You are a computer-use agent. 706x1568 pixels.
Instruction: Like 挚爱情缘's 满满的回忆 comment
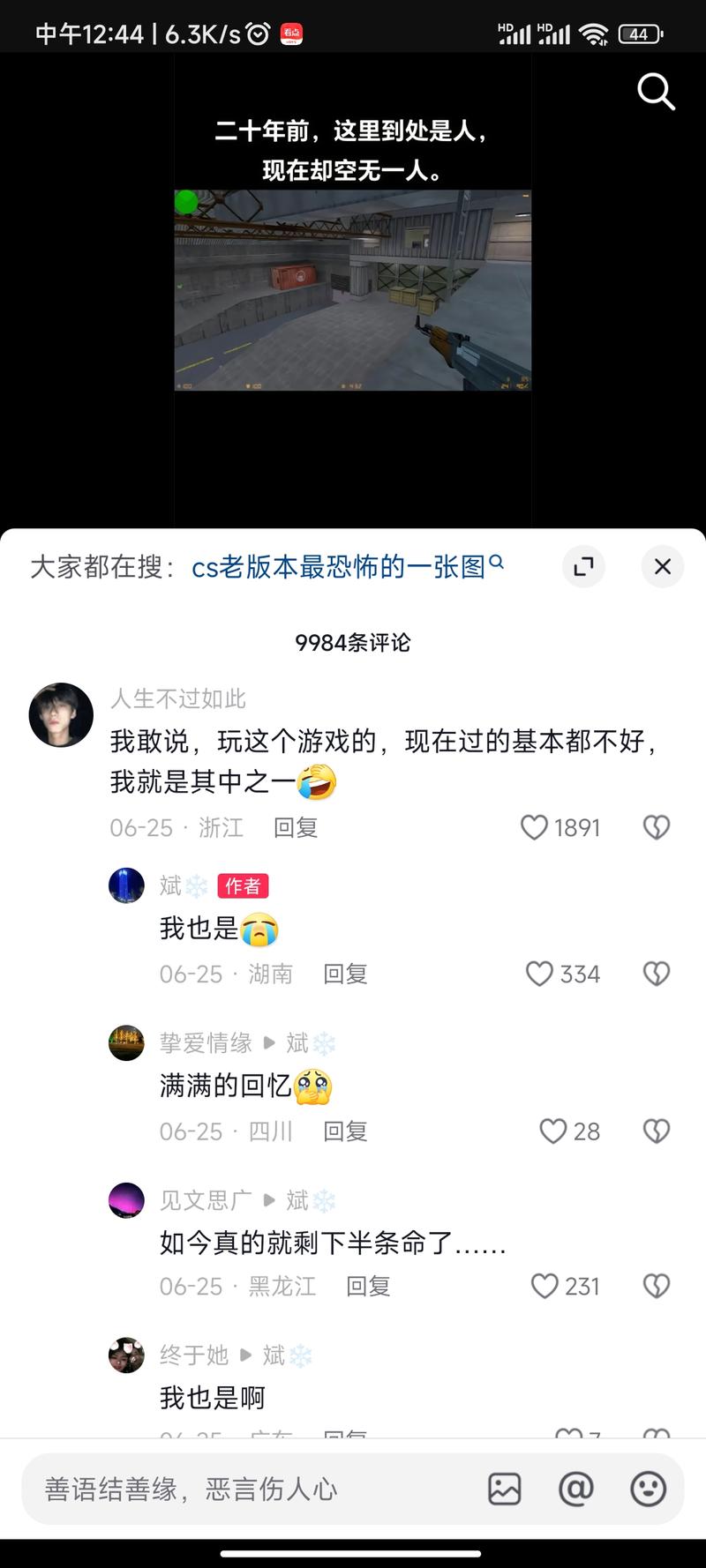coord(552,1131)
